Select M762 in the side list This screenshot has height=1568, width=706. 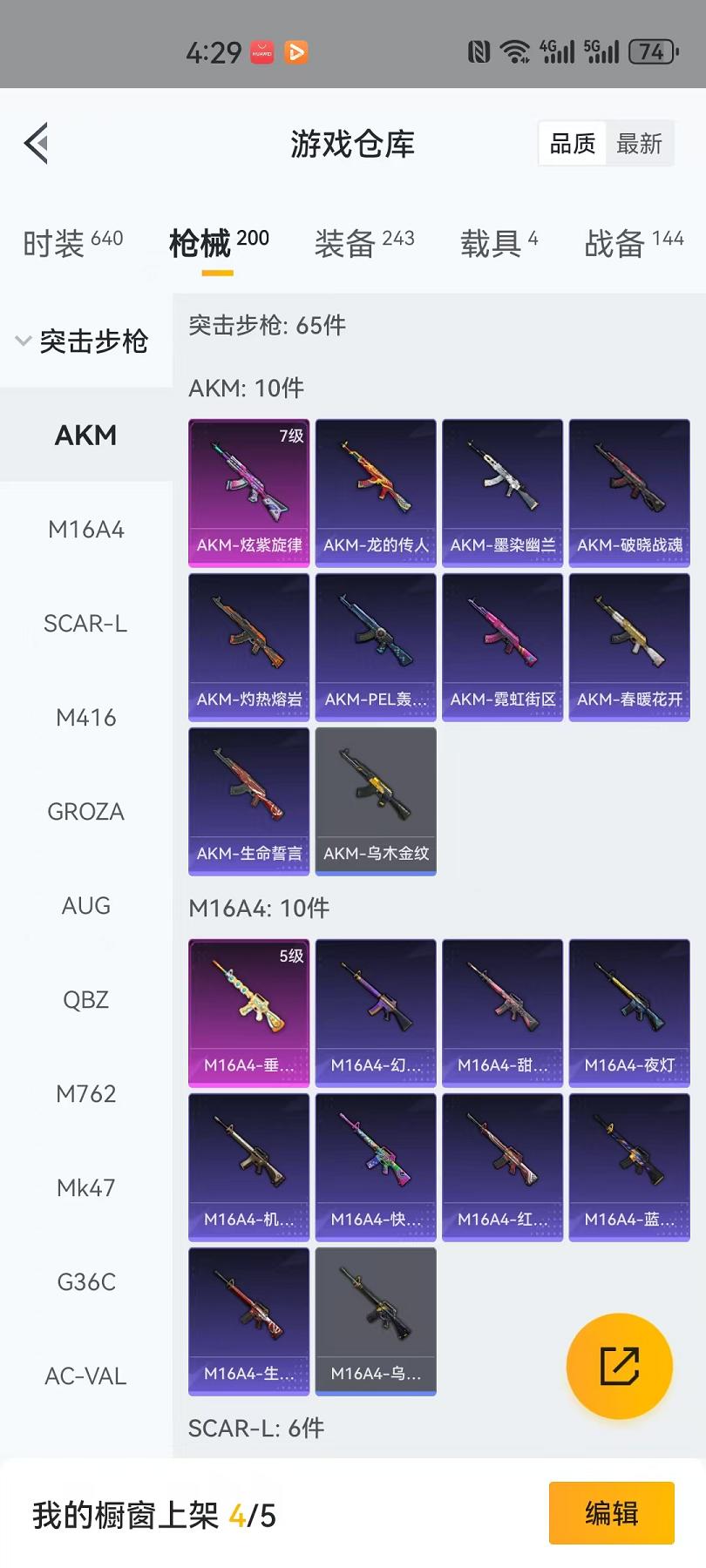(x=86, y=1094)
